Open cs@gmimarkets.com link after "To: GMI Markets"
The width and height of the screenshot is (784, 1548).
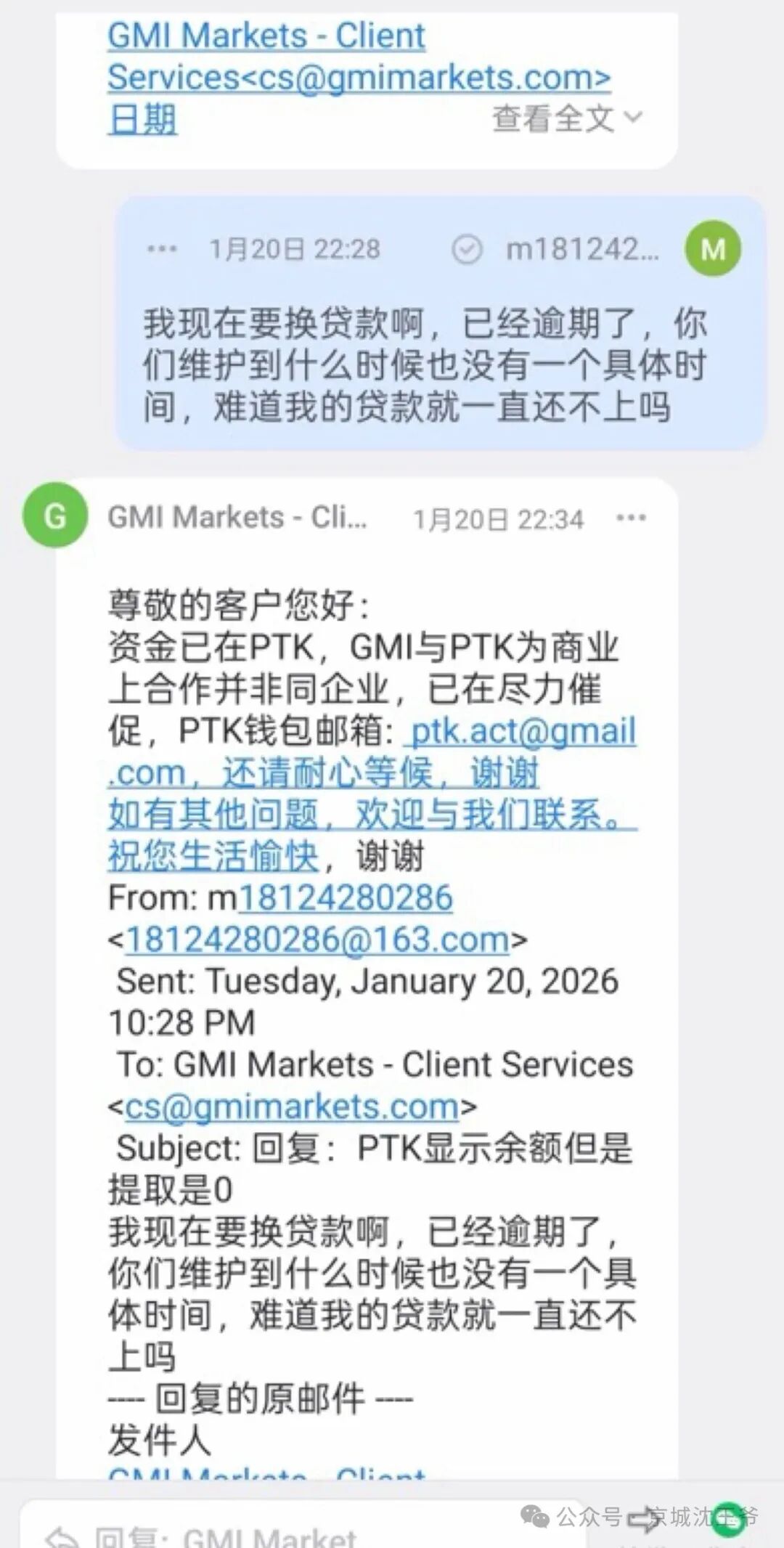[x=292, y=1107]
